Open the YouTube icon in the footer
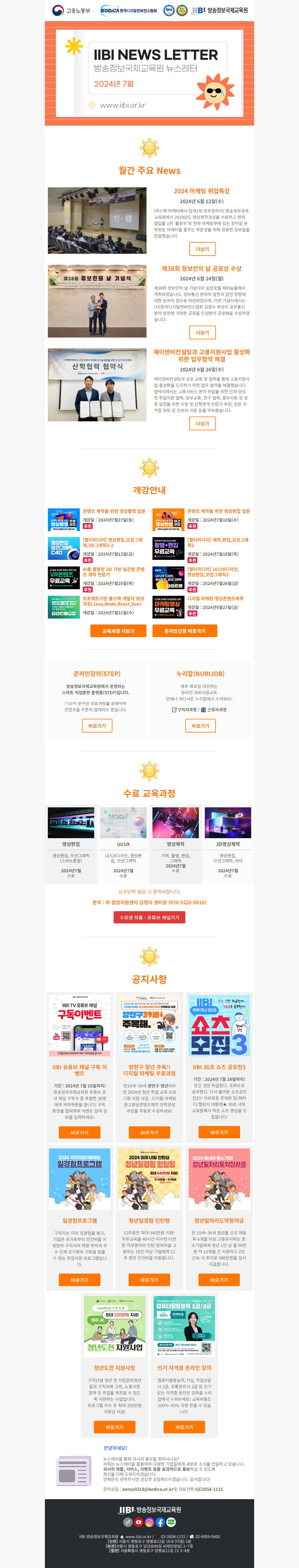Image resolution: width=299 pixels, height=1568 pixels. (138, 1522)
